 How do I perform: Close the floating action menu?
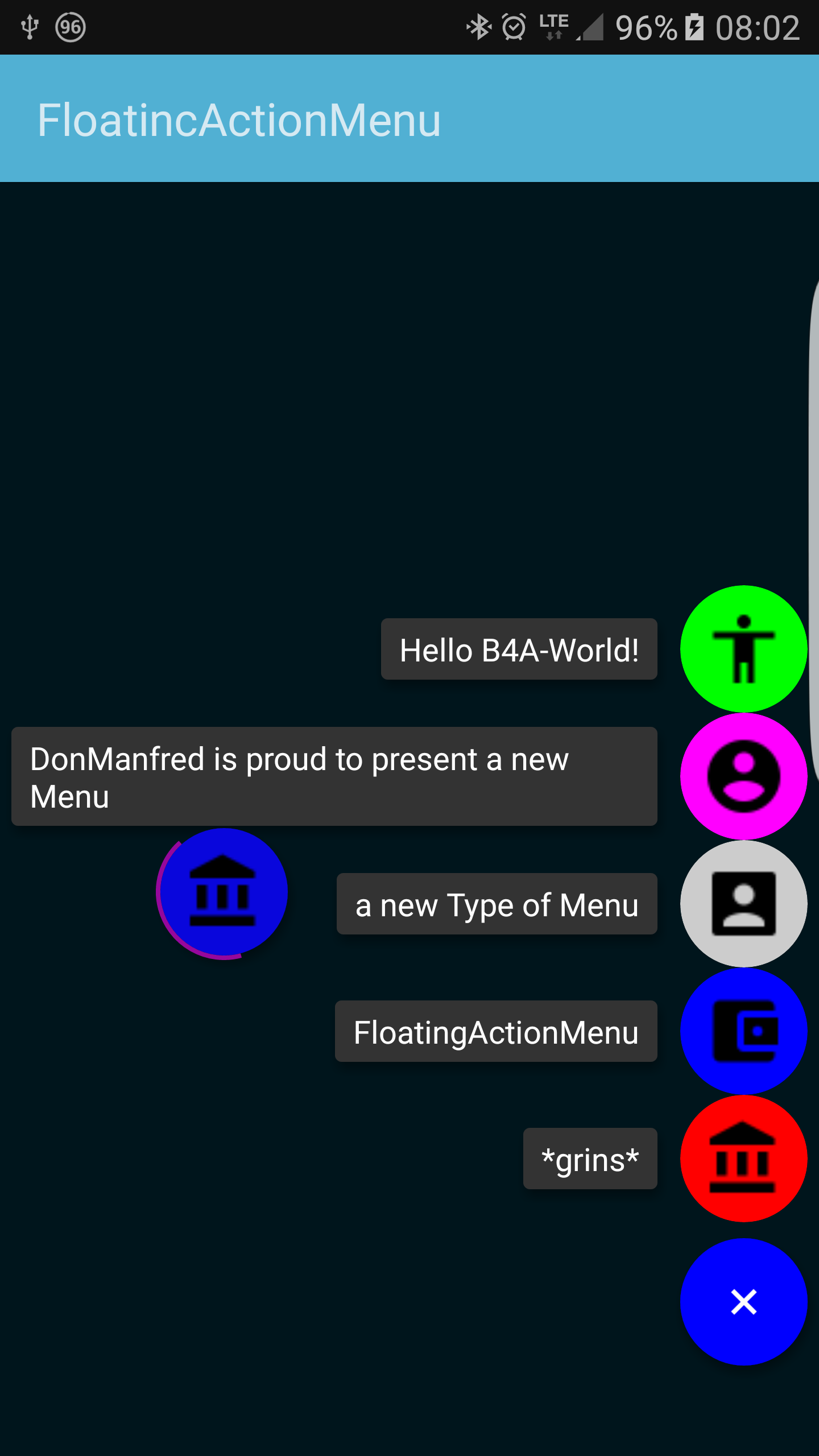point(743,1301)
